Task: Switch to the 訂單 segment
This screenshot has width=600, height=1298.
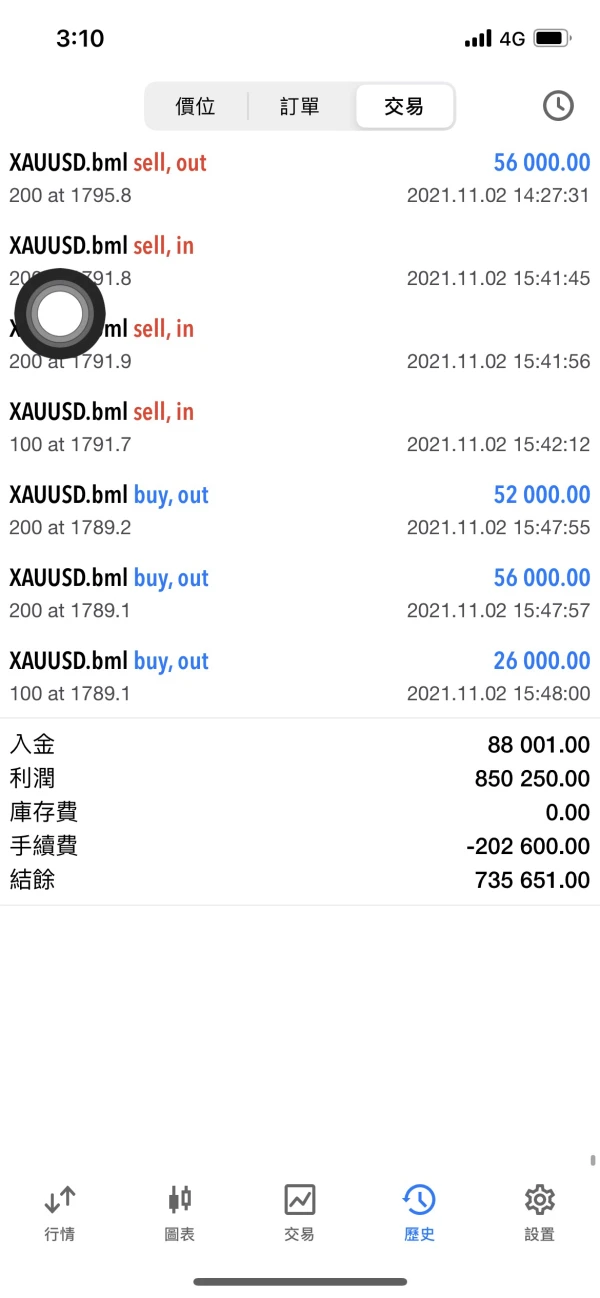Action: (x=299, y=106)
